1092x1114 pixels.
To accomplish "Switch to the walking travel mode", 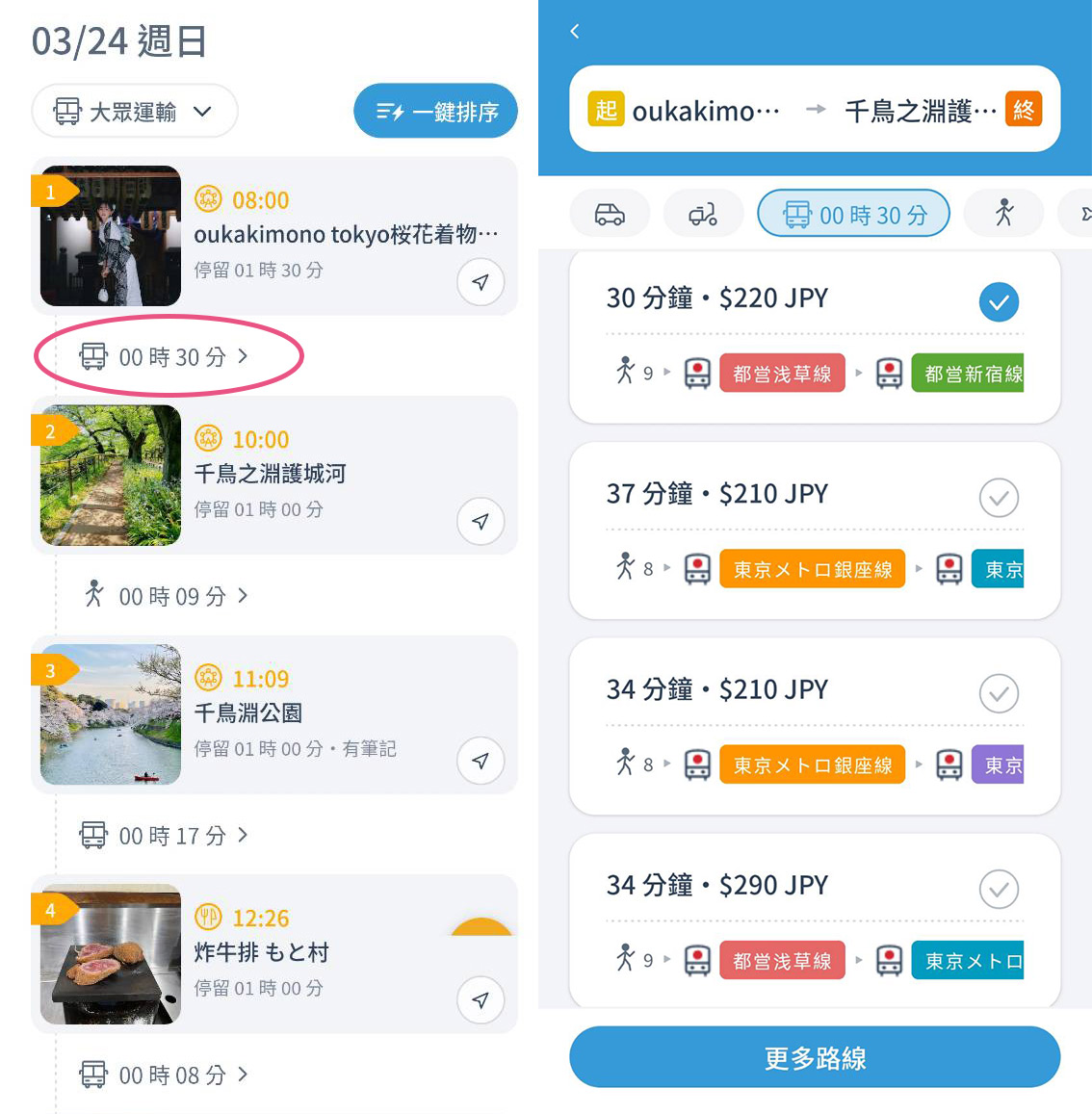I will tap(1003, 214).
